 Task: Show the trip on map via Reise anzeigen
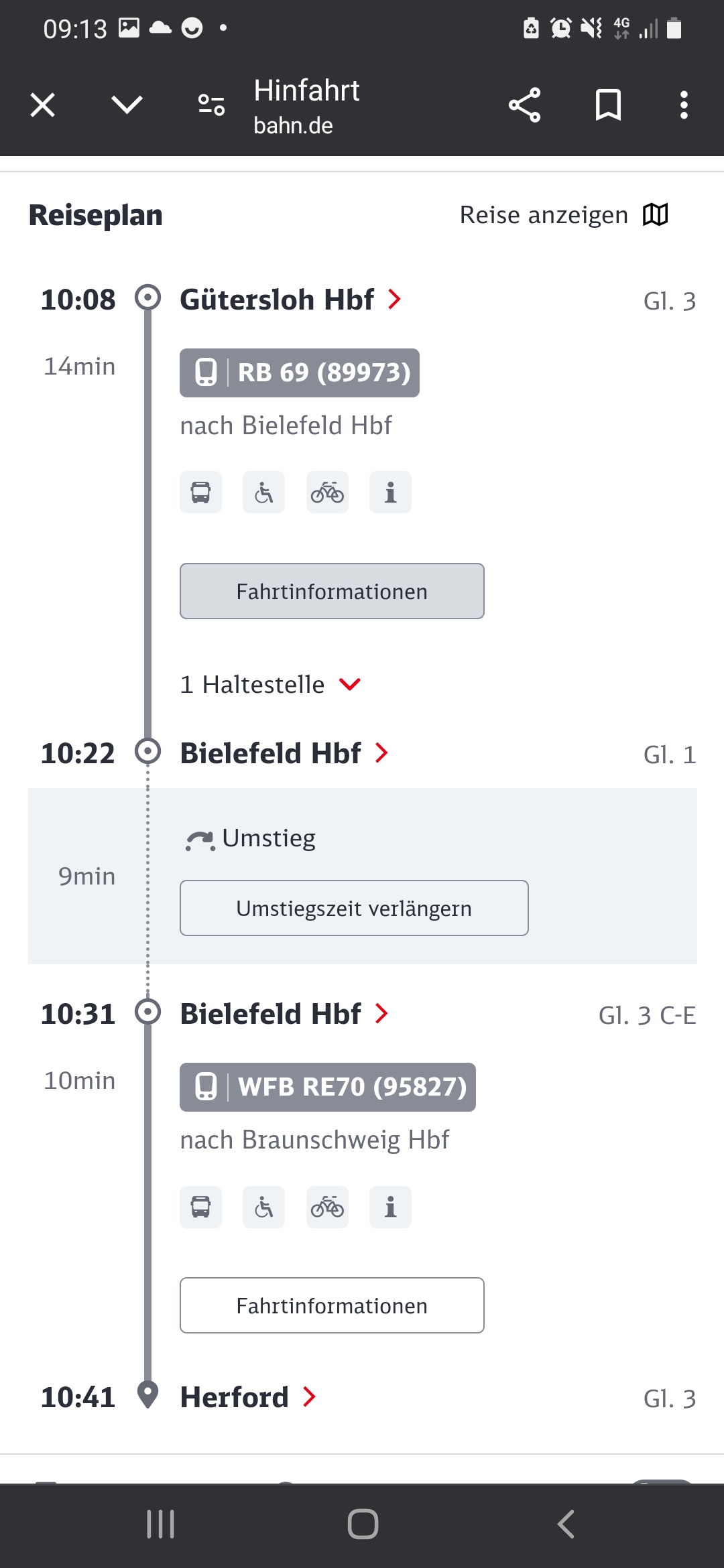coord(564,215)
